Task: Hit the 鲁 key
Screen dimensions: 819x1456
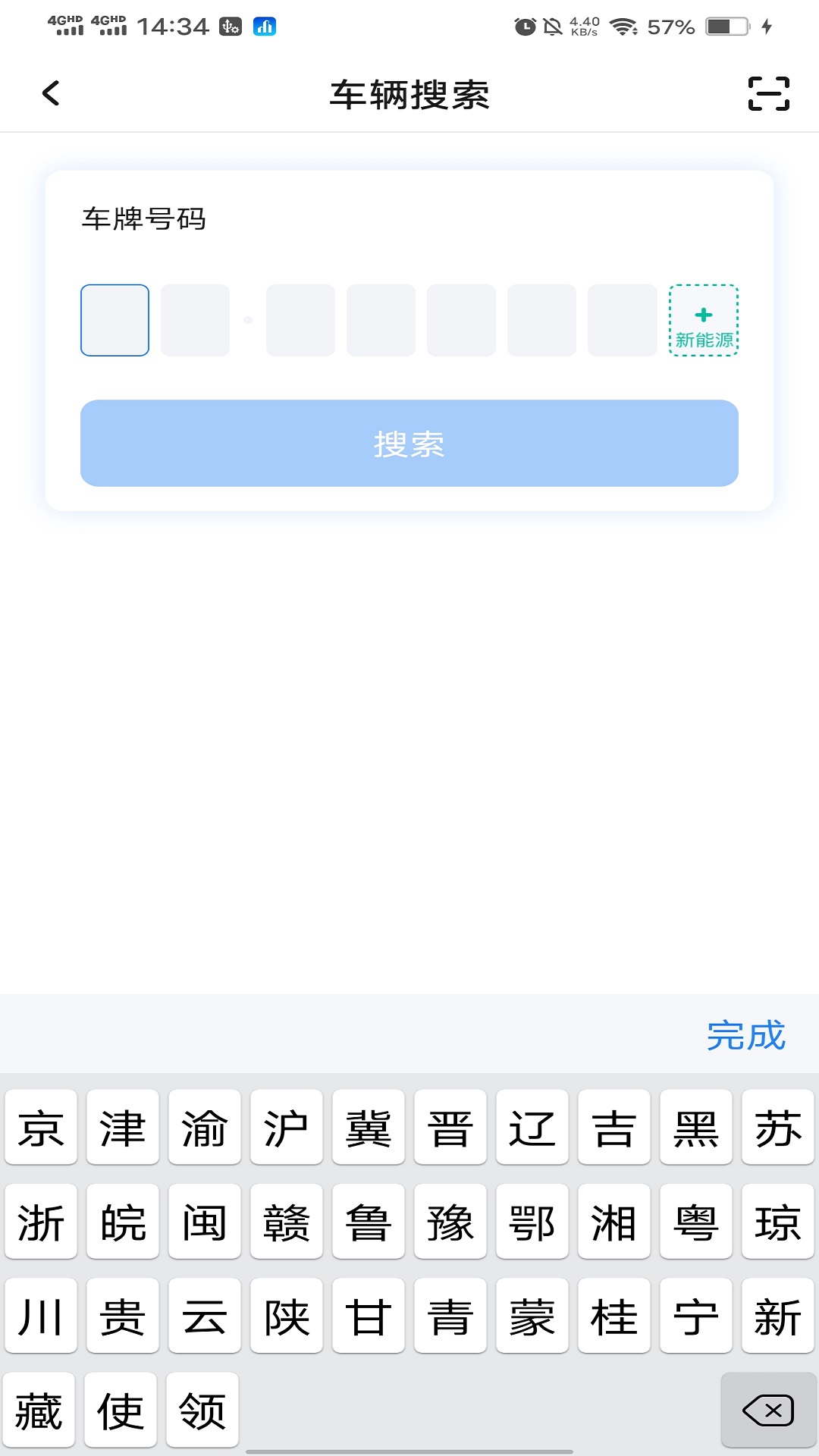Action: [369, 1221]
